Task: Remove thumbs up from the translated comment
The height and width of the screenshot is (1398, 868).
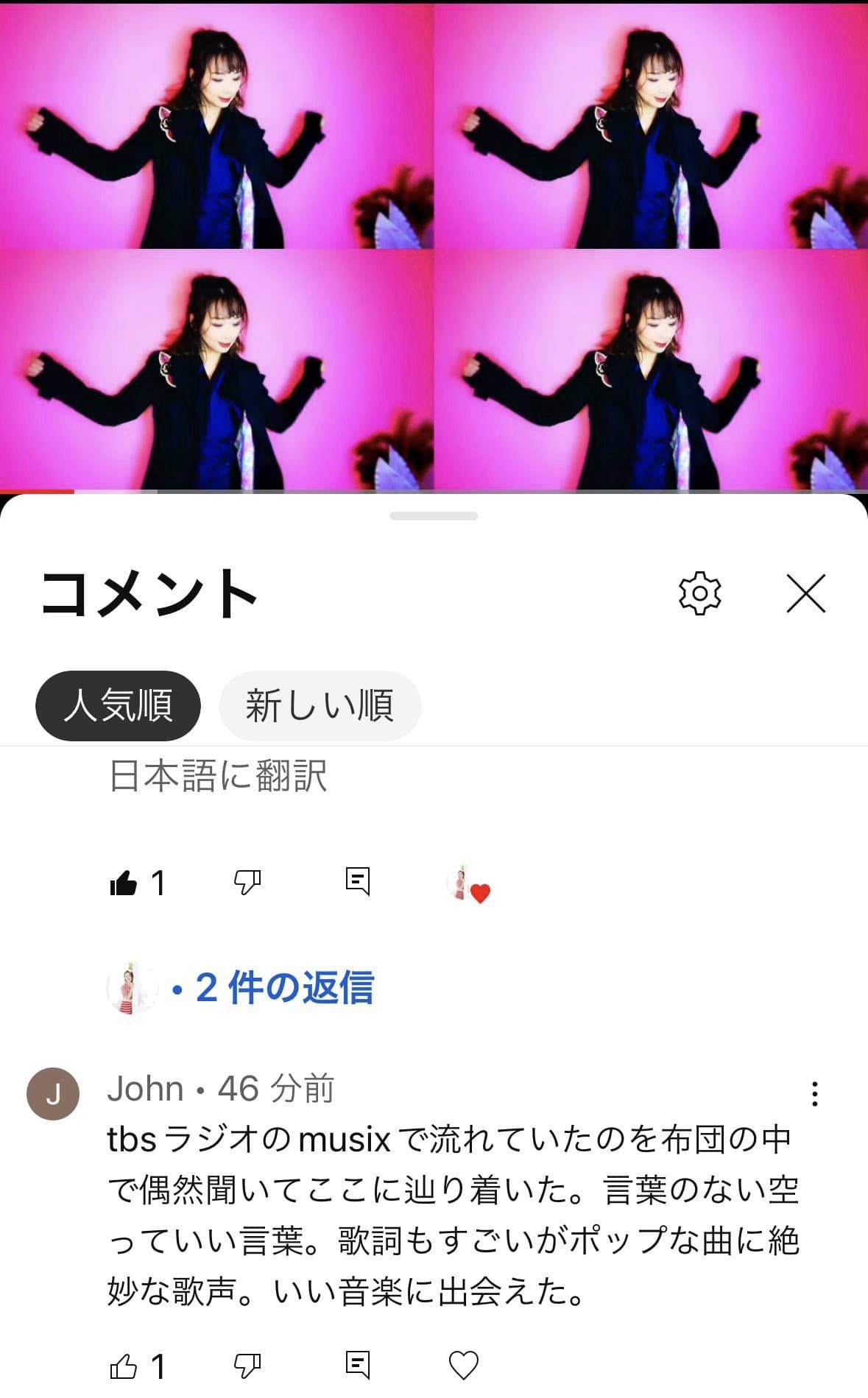Action: (124, 882)
